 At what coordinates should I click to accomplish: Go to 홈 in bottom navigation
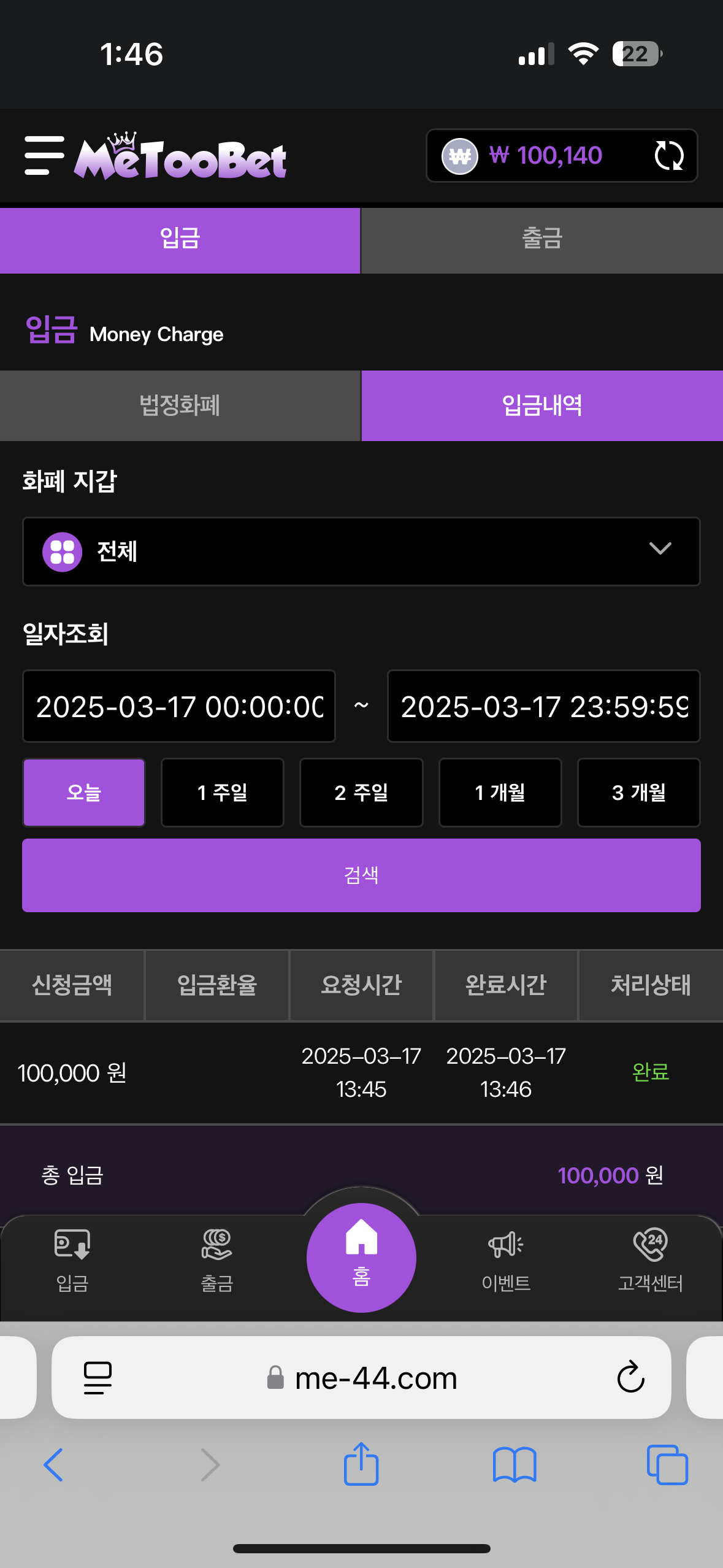pyautogui.click(x=361, y=1258)
